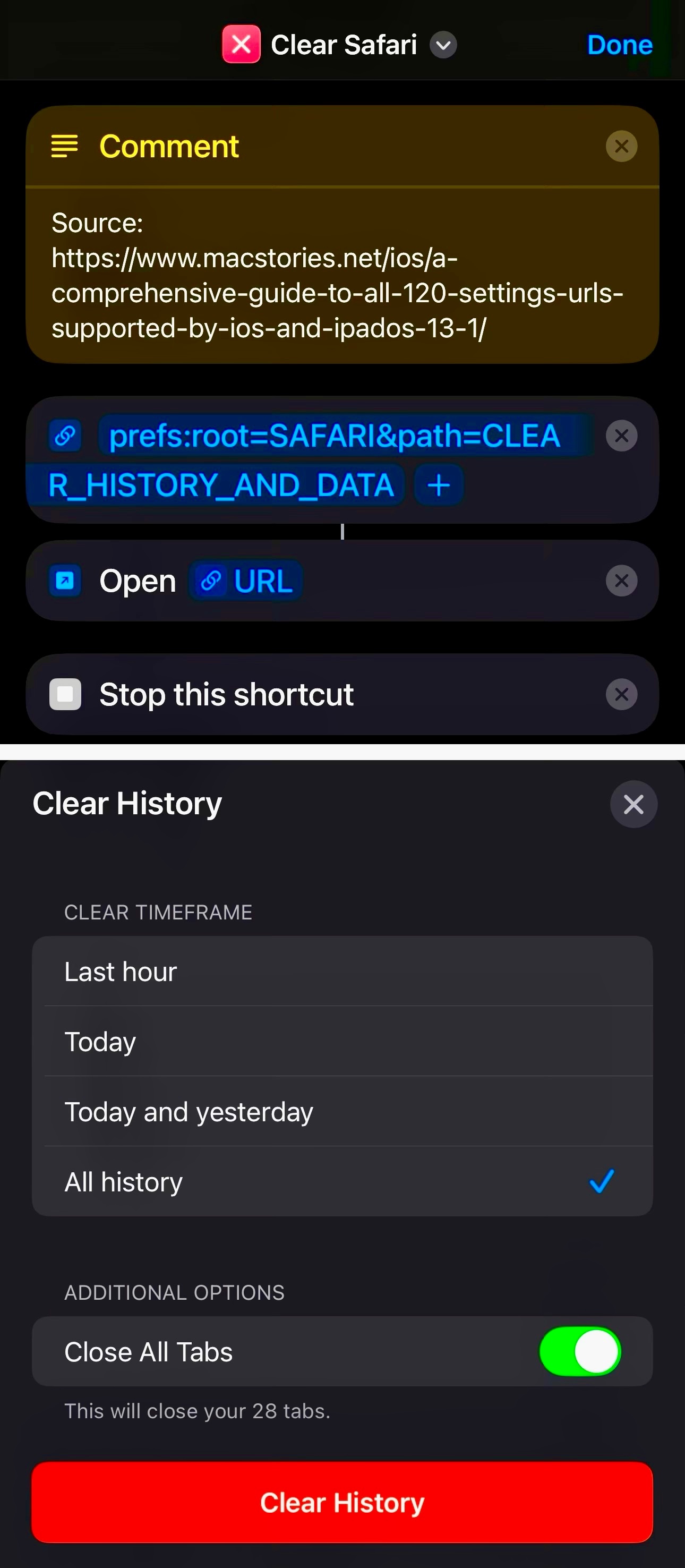Confirm with the red Clear History button
The image size is (685, 1568).
coord(342,1502)
